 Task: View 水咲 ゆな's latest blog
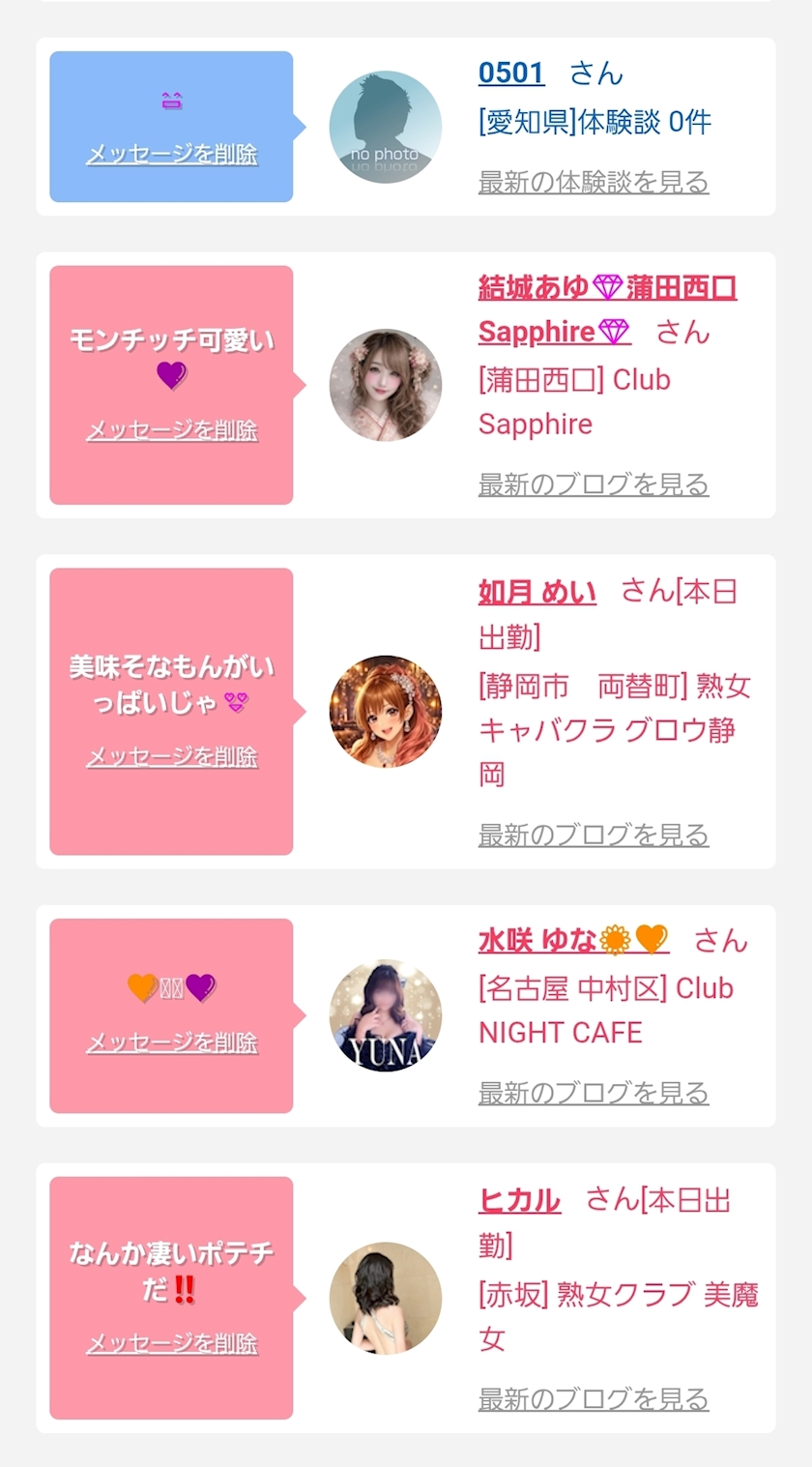(x=594, y=1093)
